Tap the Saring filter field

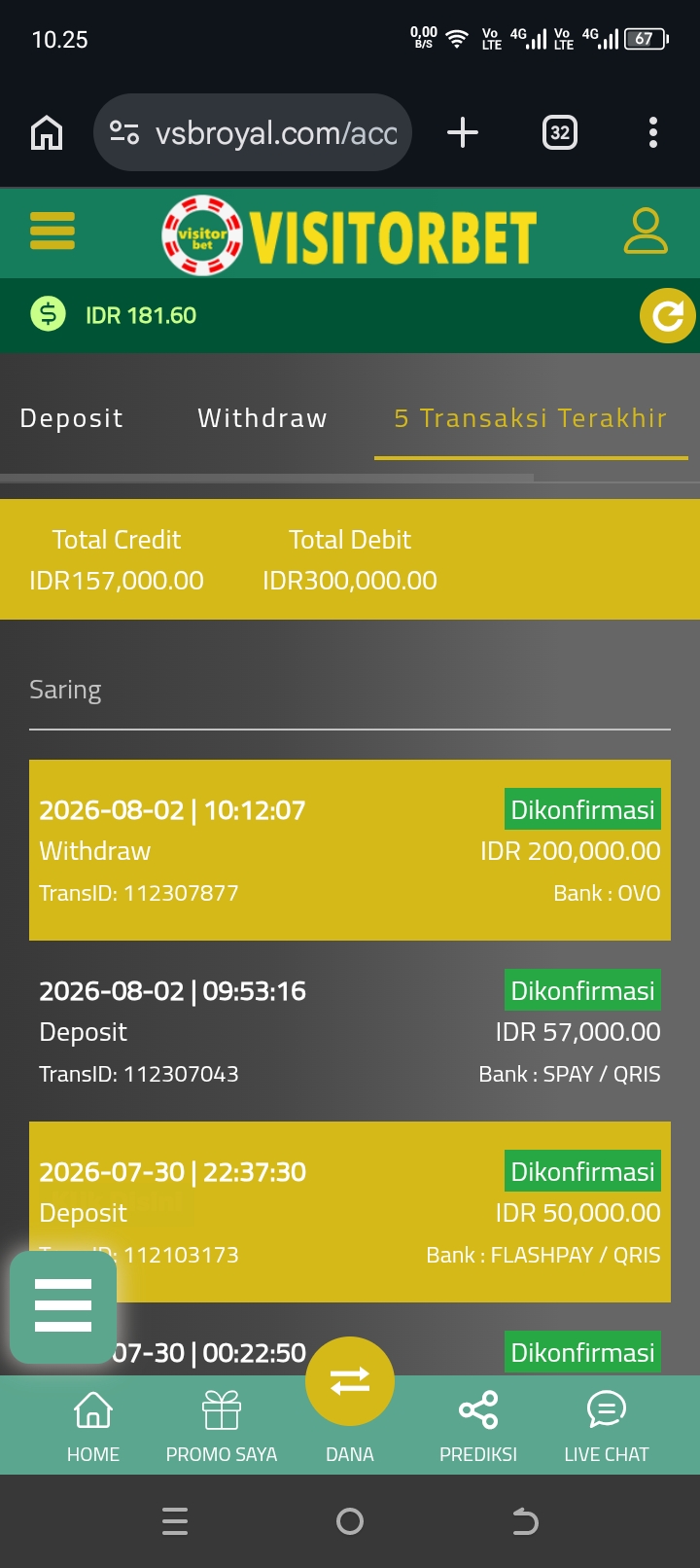pyautogui.click(x=350, y=691)
